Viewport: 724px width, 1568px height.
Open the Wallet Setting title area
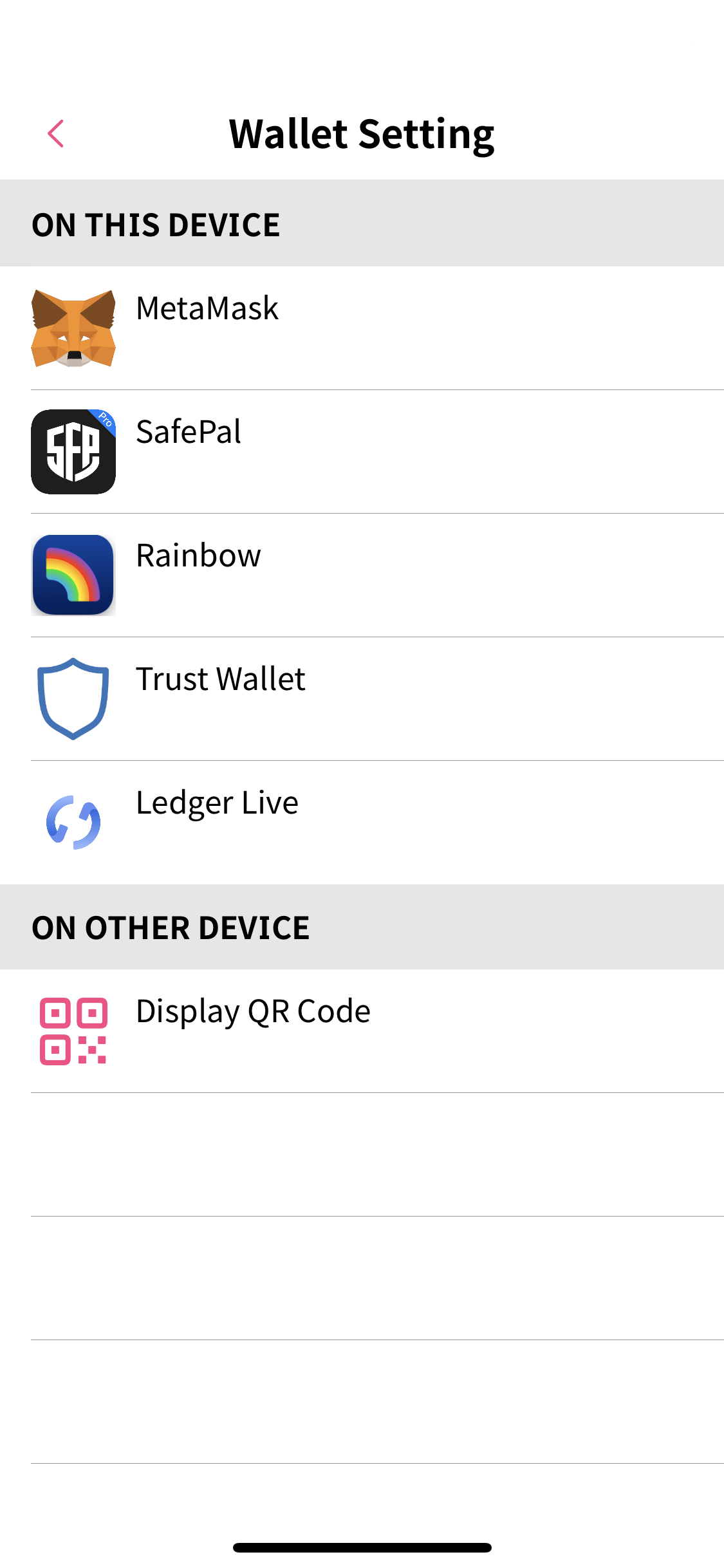click(x=362, y=133)
